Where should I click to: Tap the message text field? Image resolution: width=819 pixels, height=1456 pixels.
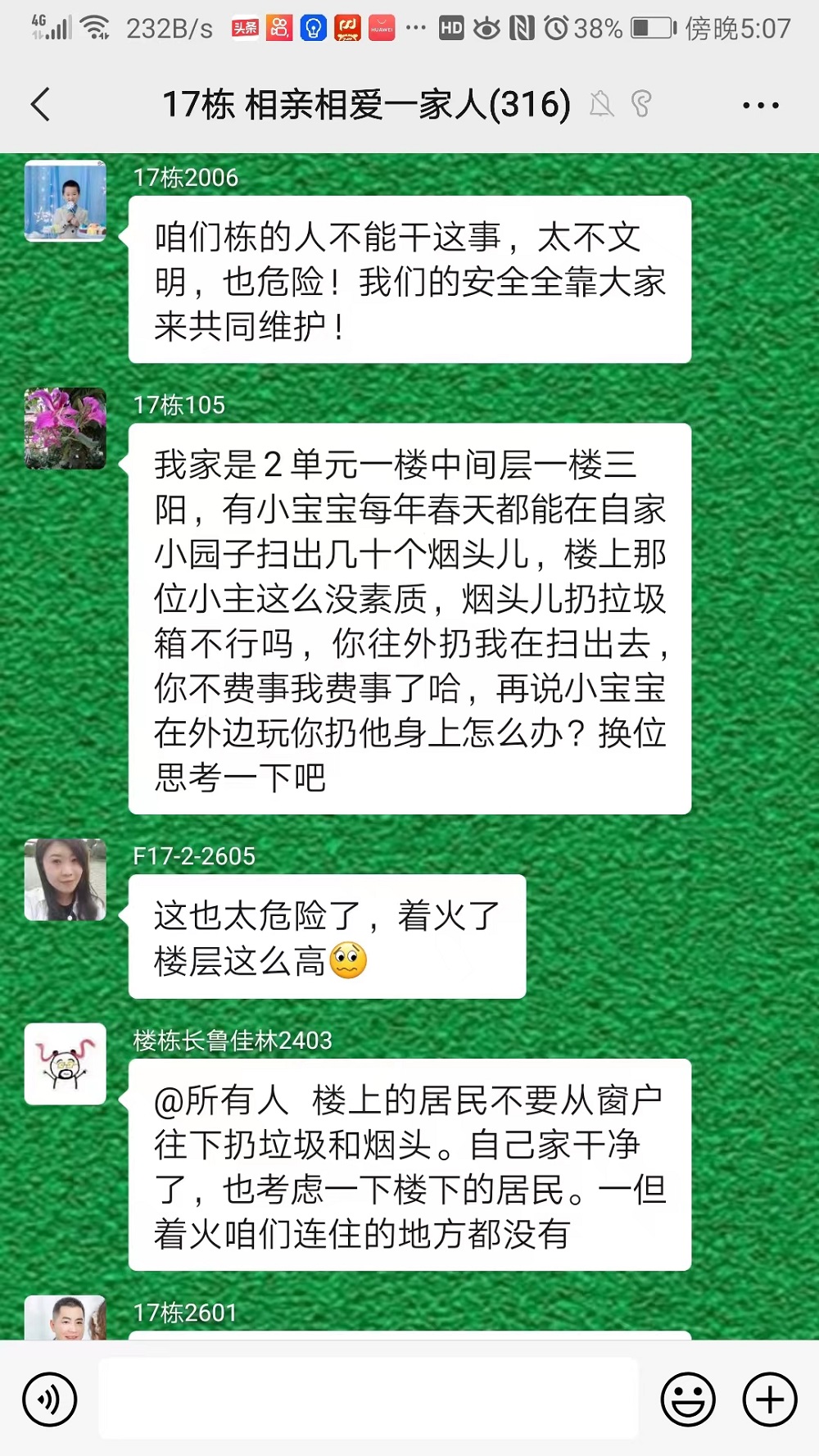click(369, 1398)
